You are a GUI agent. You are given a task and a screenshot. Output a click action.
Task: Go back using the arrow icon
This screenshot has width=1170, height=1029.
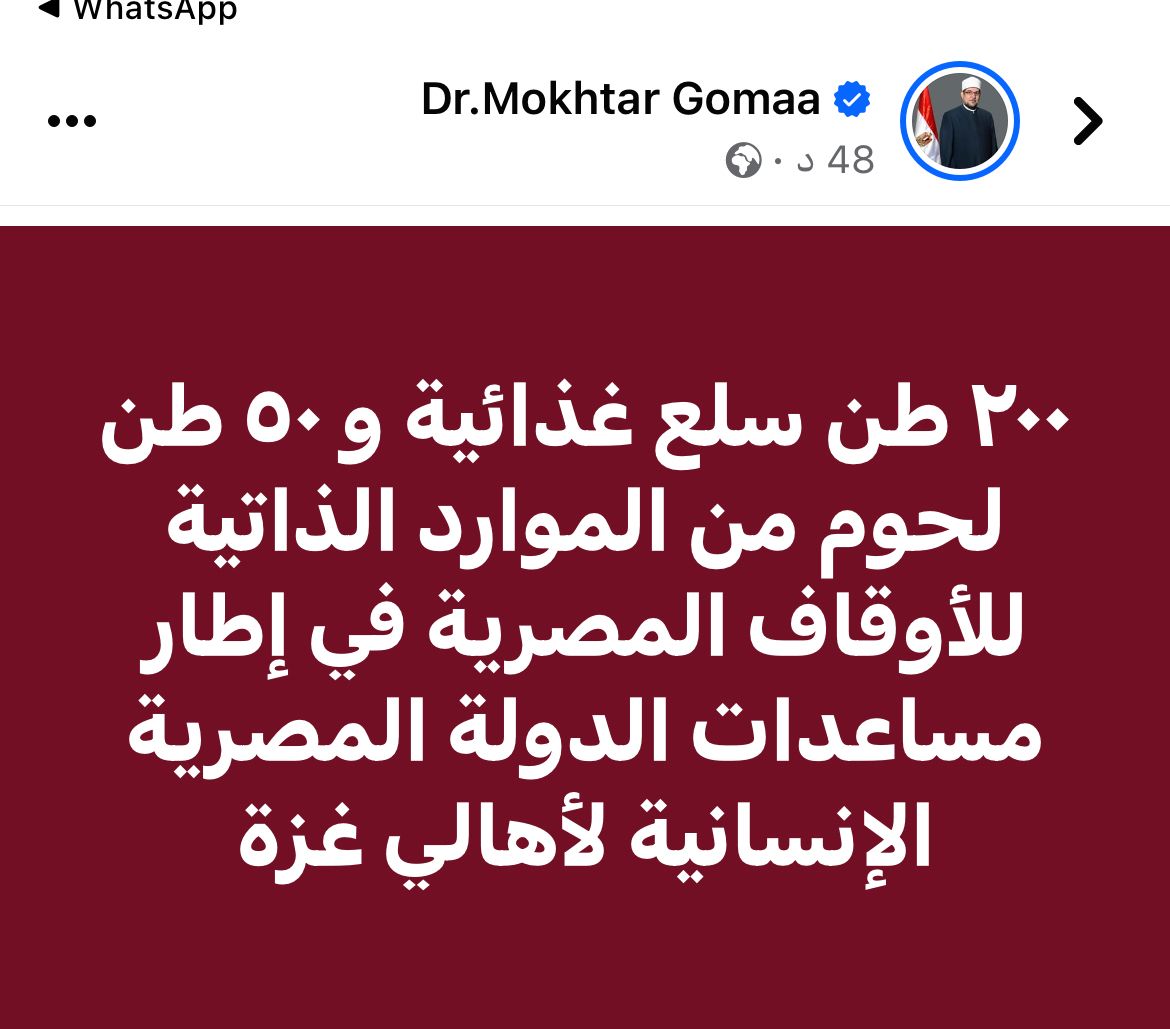1087,121
